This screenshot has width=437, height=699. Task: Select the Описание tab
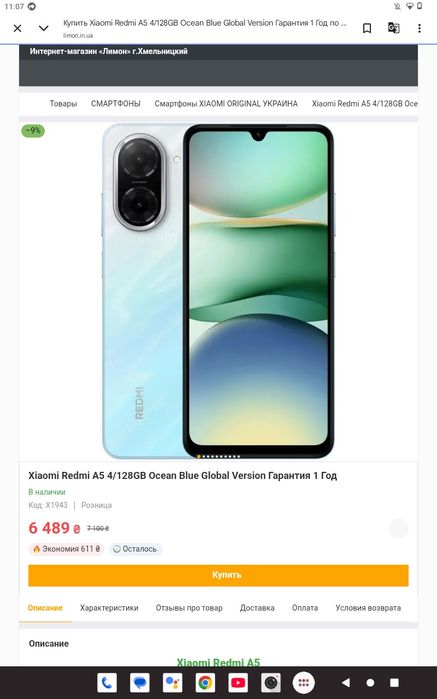(45, 608)
